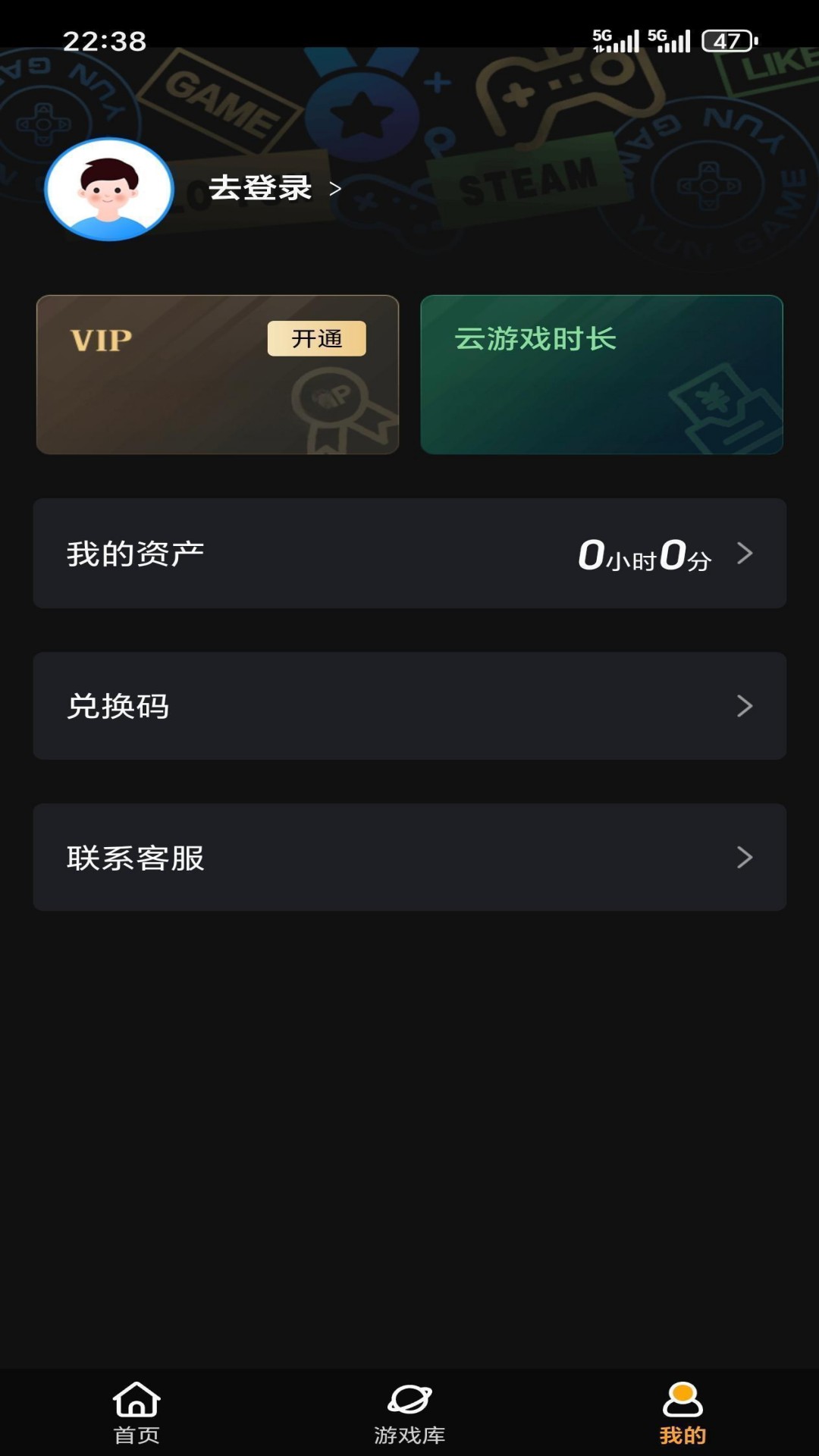The image size is (819, 1456).
Task: Click the yen receipt icon on 云游戏时长 card
Action: [x=726, y=408]
